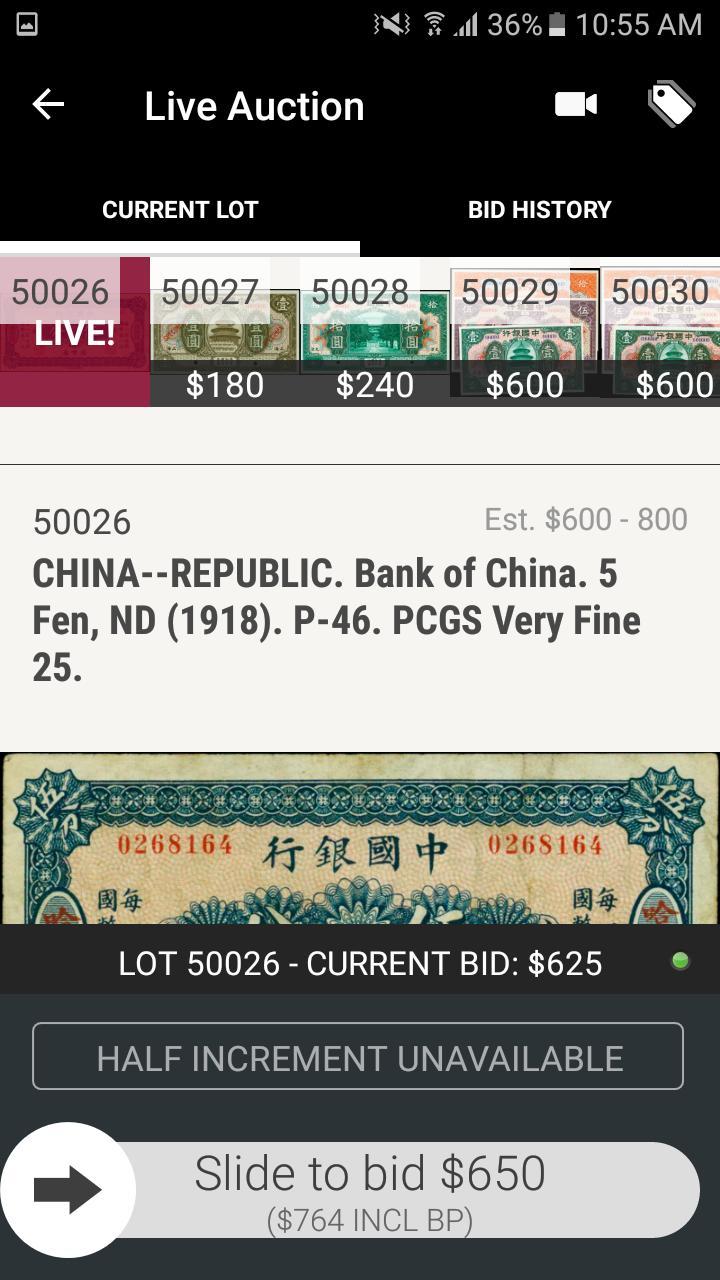Viewport: 720px width, 1280px height.
Task: Tap the Est. $600 - 800 estimate text
Action: point(586,519)
